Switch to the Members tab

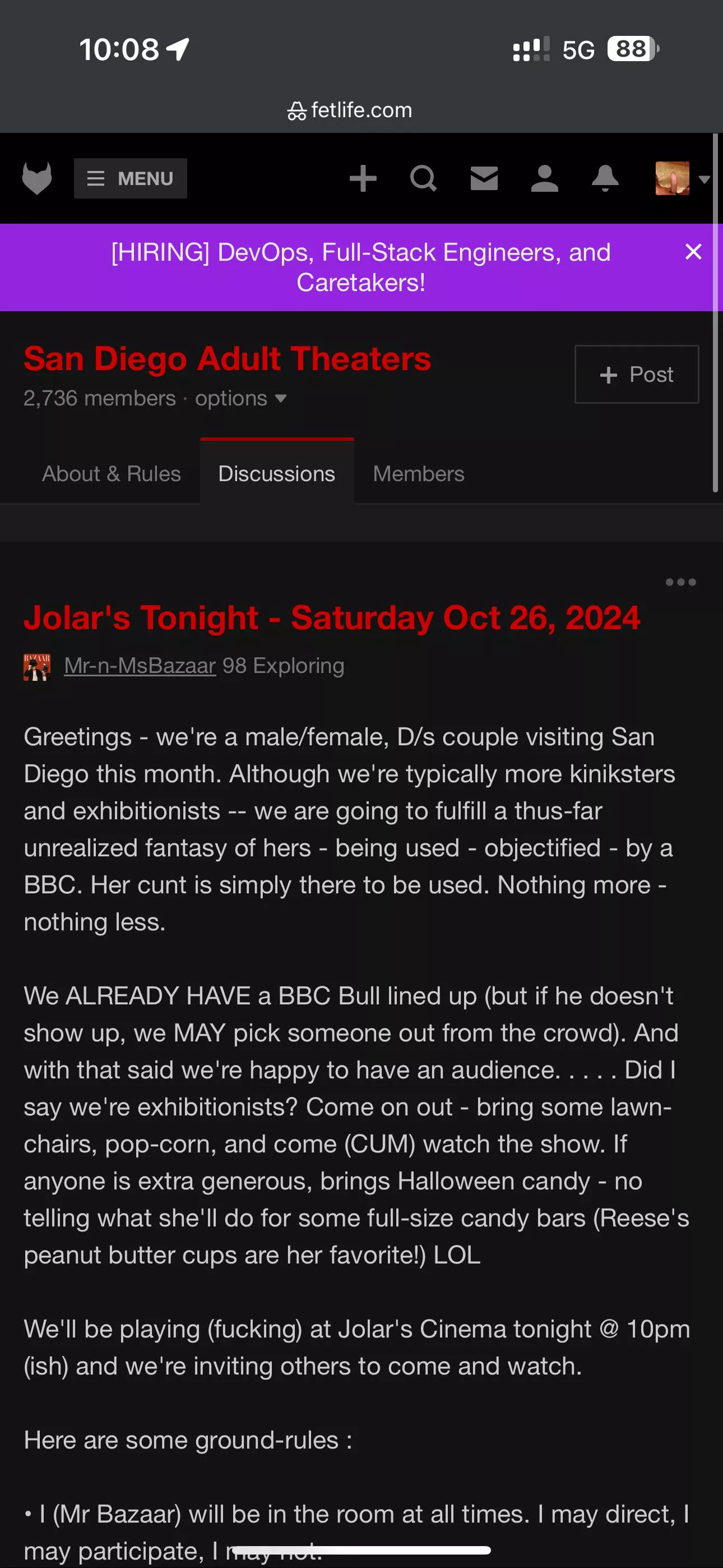[x=418, y=473]
